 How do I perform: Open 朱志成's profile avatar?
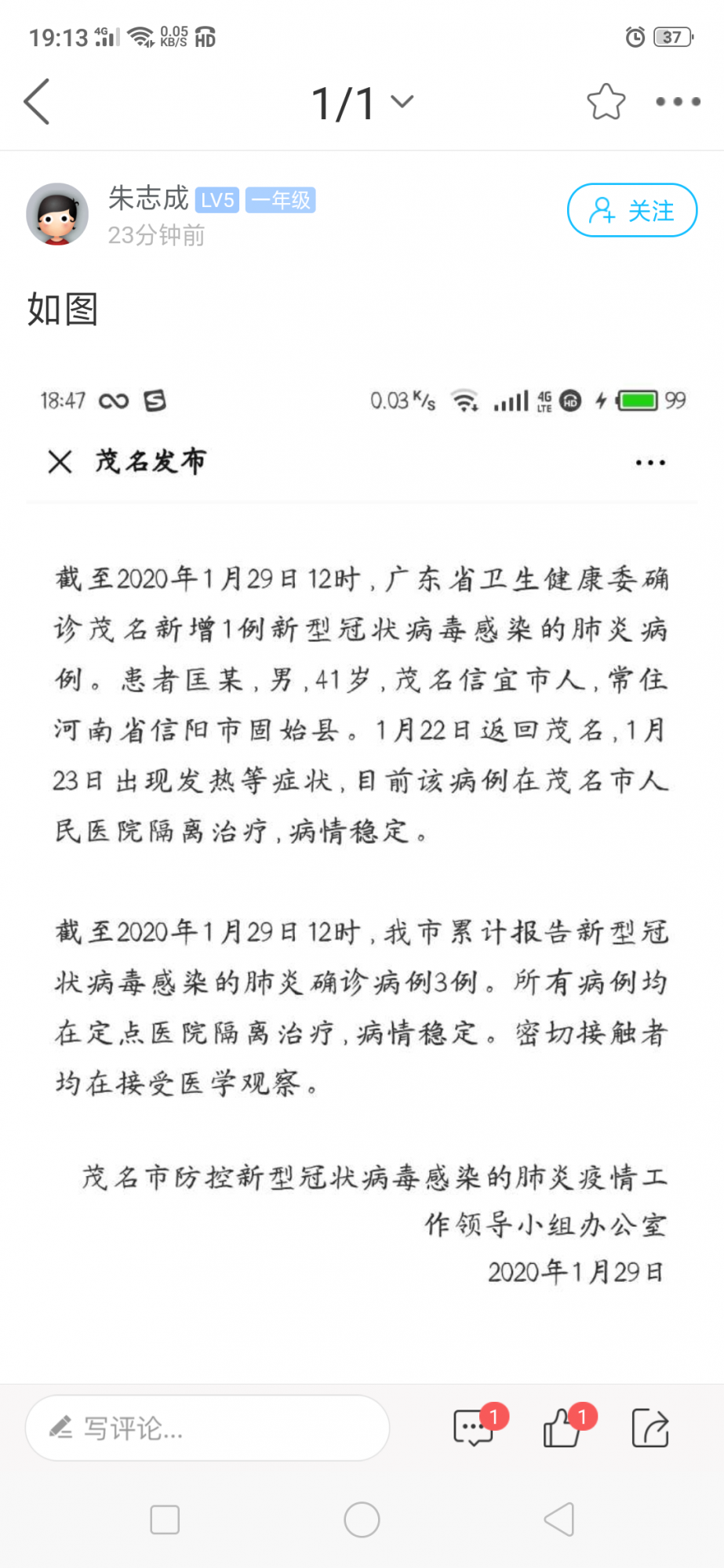57,214
